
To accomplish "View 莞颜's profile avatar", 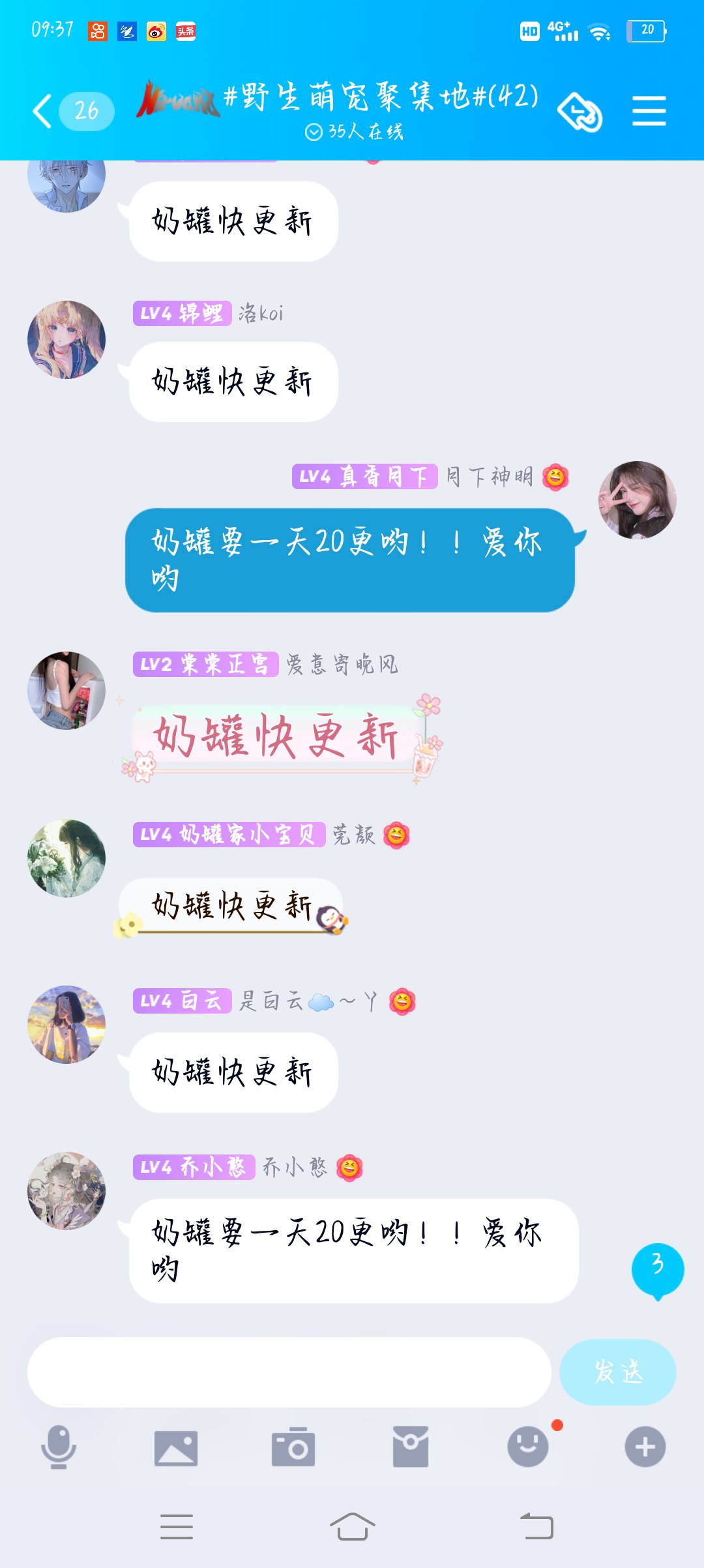I will click(x=66, y=858).
